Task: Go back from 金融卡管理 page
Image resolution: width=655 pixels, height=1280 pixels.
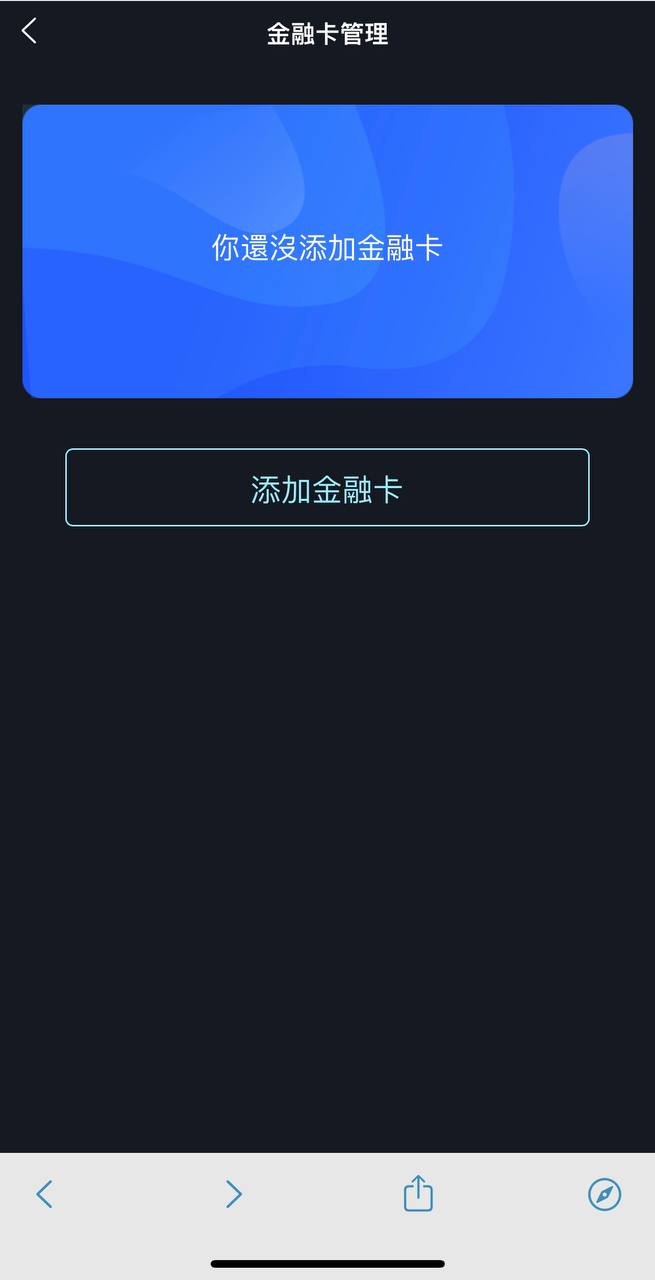Action: [x=29, y=32]
